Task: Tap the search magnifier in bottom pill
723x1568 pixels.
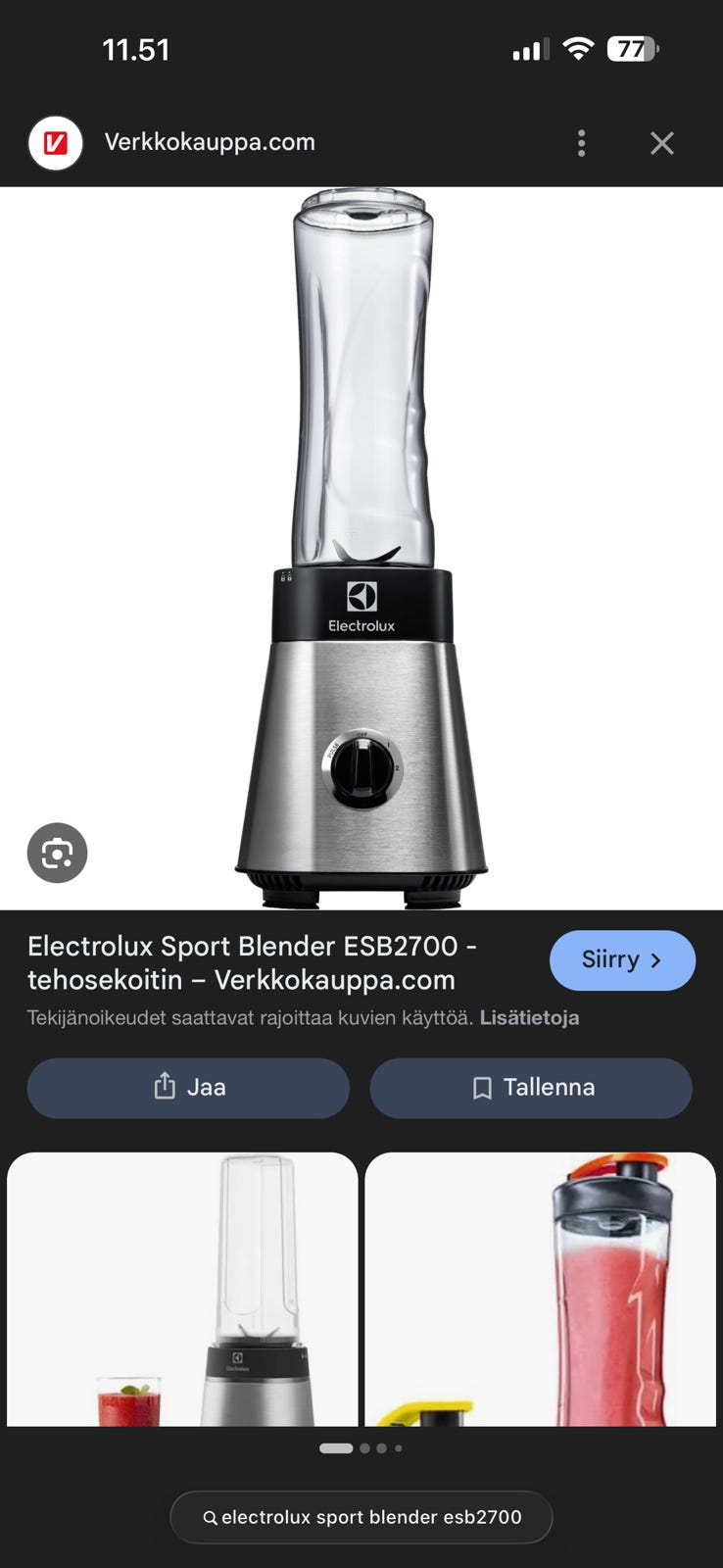Action: [x=210, y=1517]
